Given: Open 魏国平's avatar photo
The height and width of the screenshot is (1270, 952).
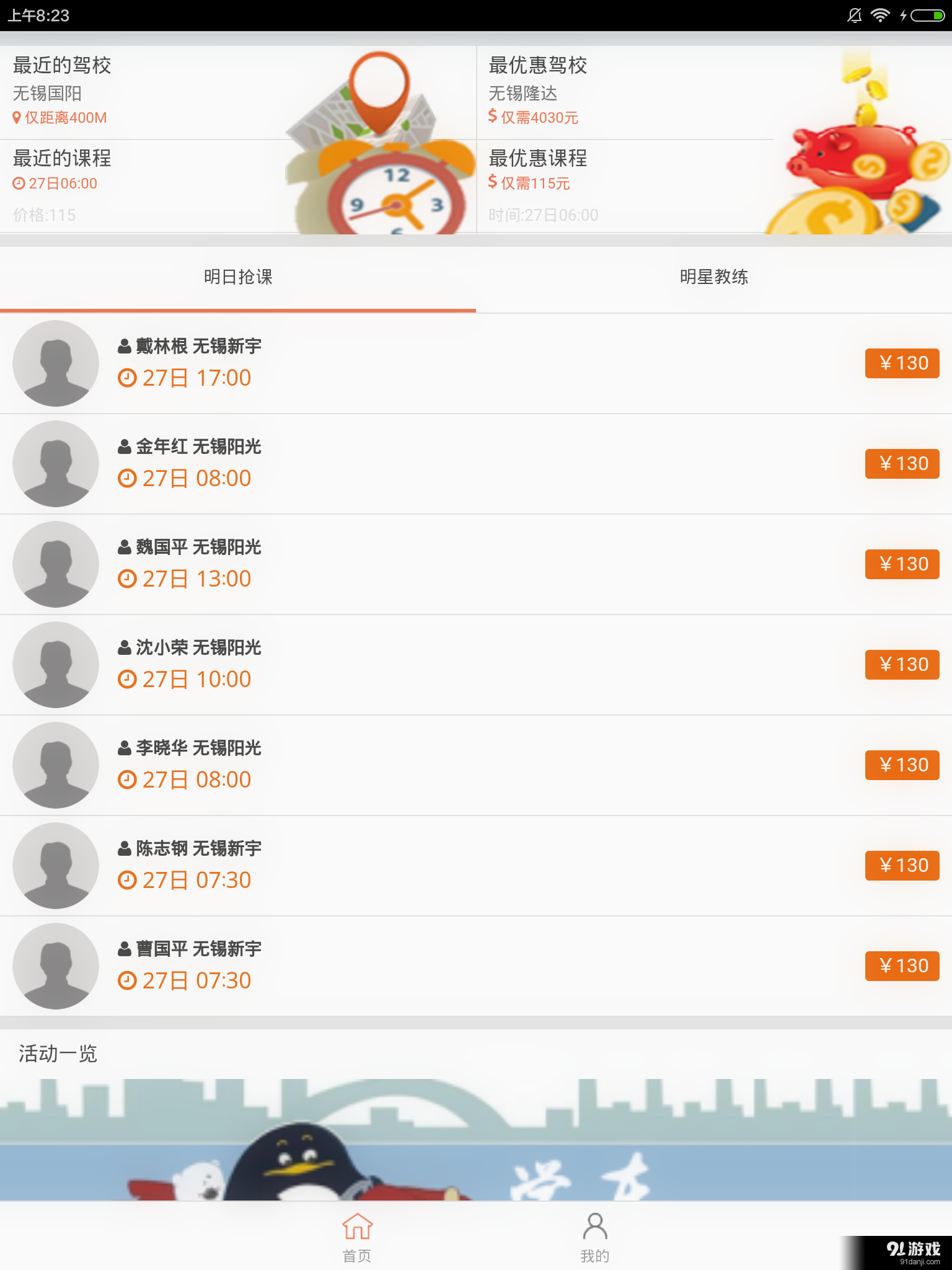Looking at the screenshot, I should 55,564.
